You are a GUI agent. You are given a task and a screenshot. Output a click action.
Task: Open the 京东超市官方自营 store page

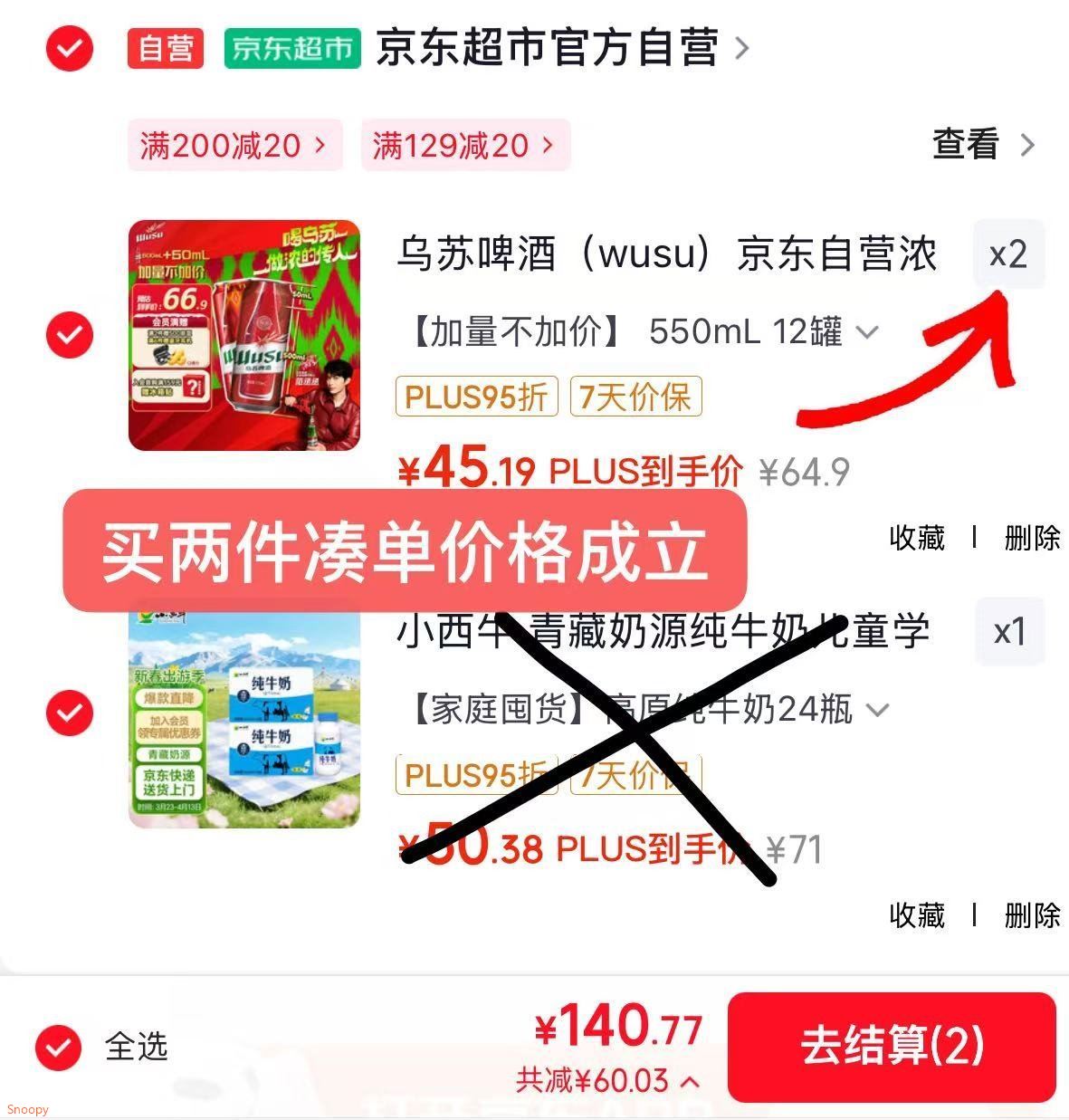tap(561, 48)
